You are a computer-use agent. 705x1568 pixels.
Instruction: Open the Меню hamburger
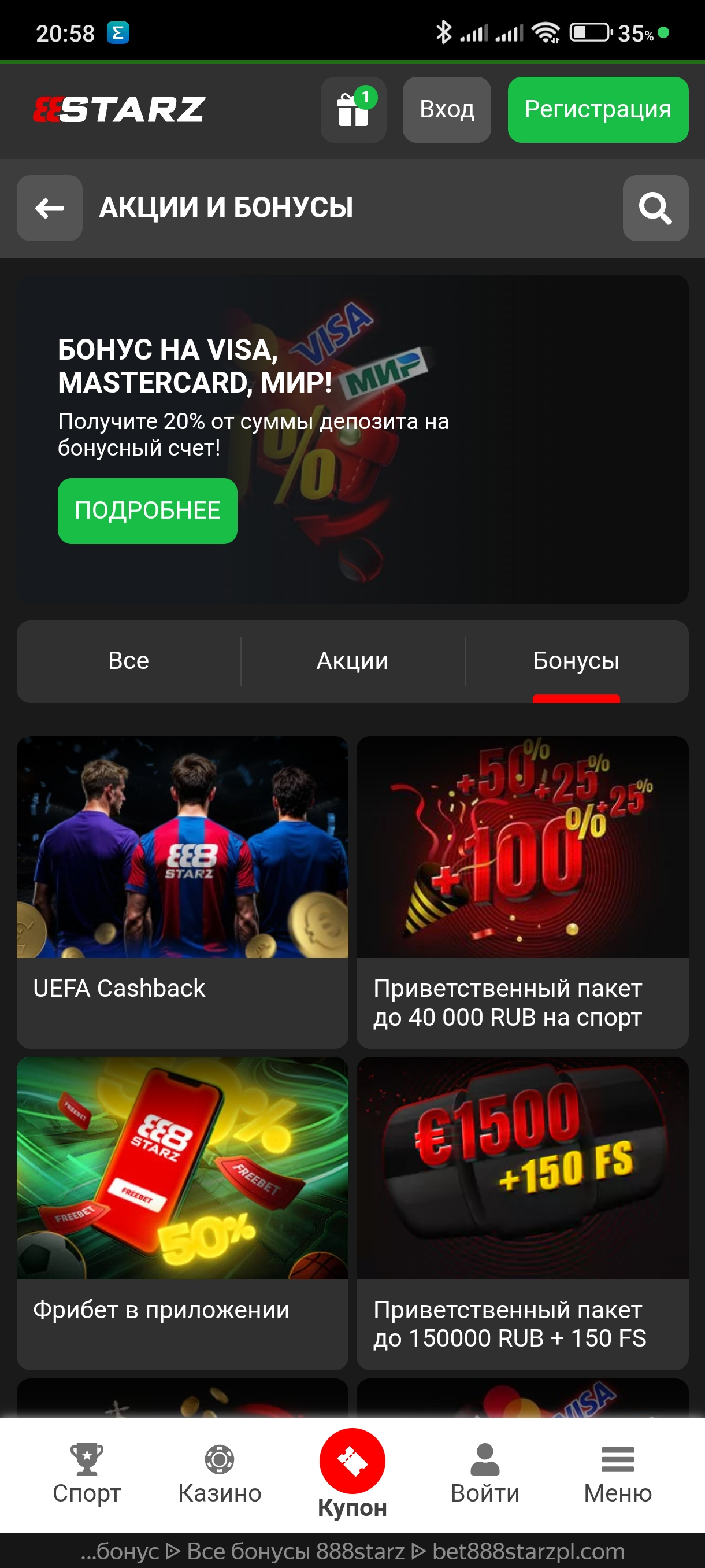(617, 1473)
